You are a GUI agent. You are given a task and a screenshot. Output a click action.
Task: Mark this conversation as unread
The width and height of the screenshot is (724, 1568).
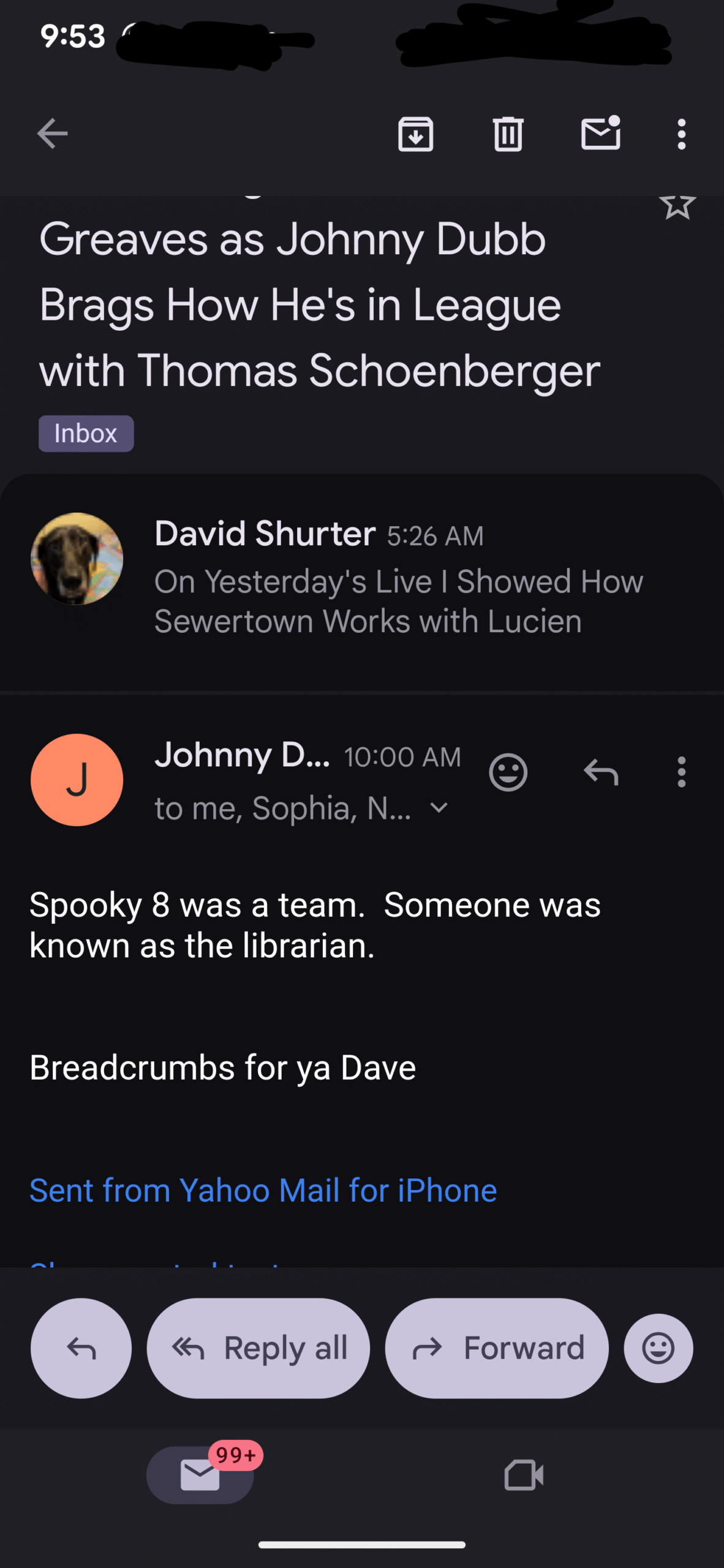600,134
